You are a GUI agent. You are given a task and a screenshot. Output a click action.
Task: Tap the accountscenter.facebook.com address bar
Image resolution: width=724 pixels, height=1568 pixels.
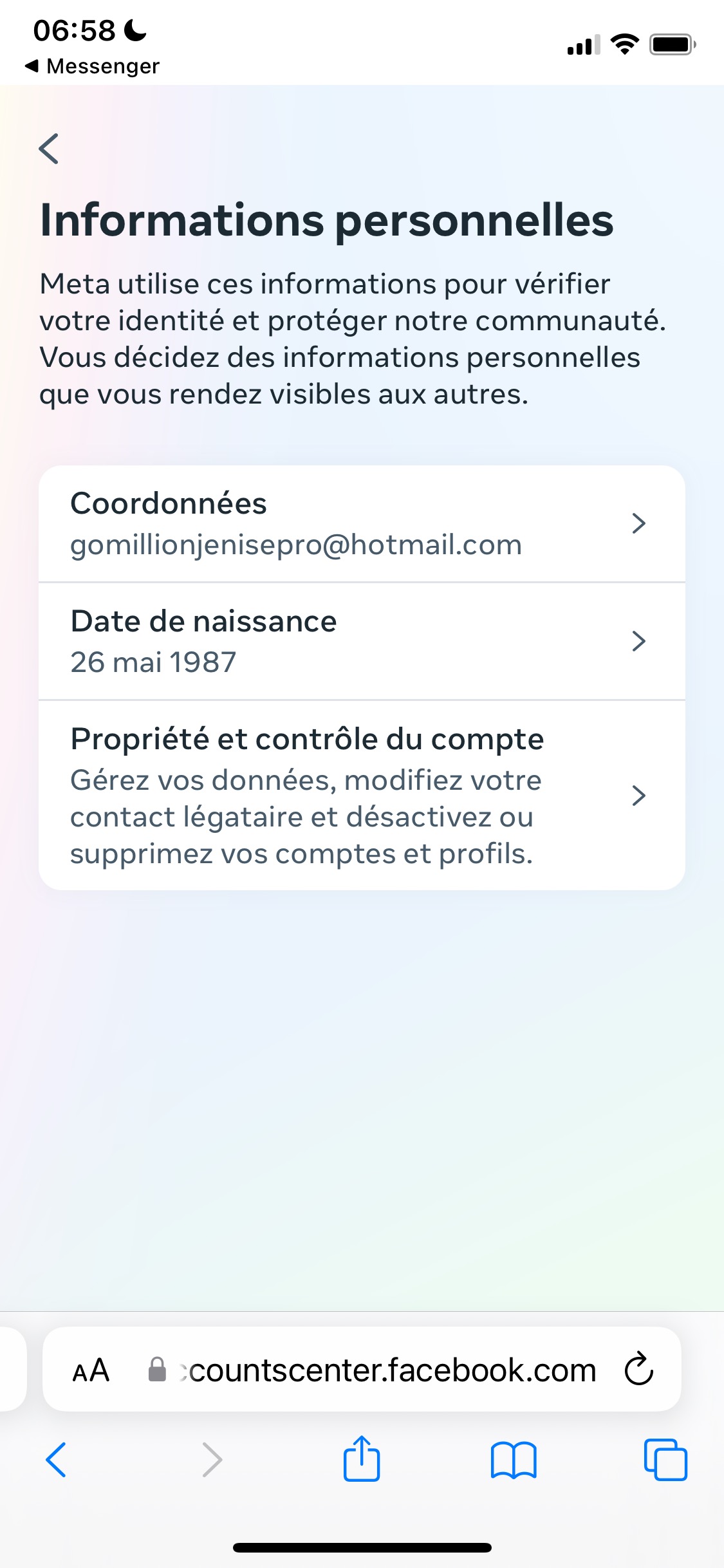tap(373, 1370)
